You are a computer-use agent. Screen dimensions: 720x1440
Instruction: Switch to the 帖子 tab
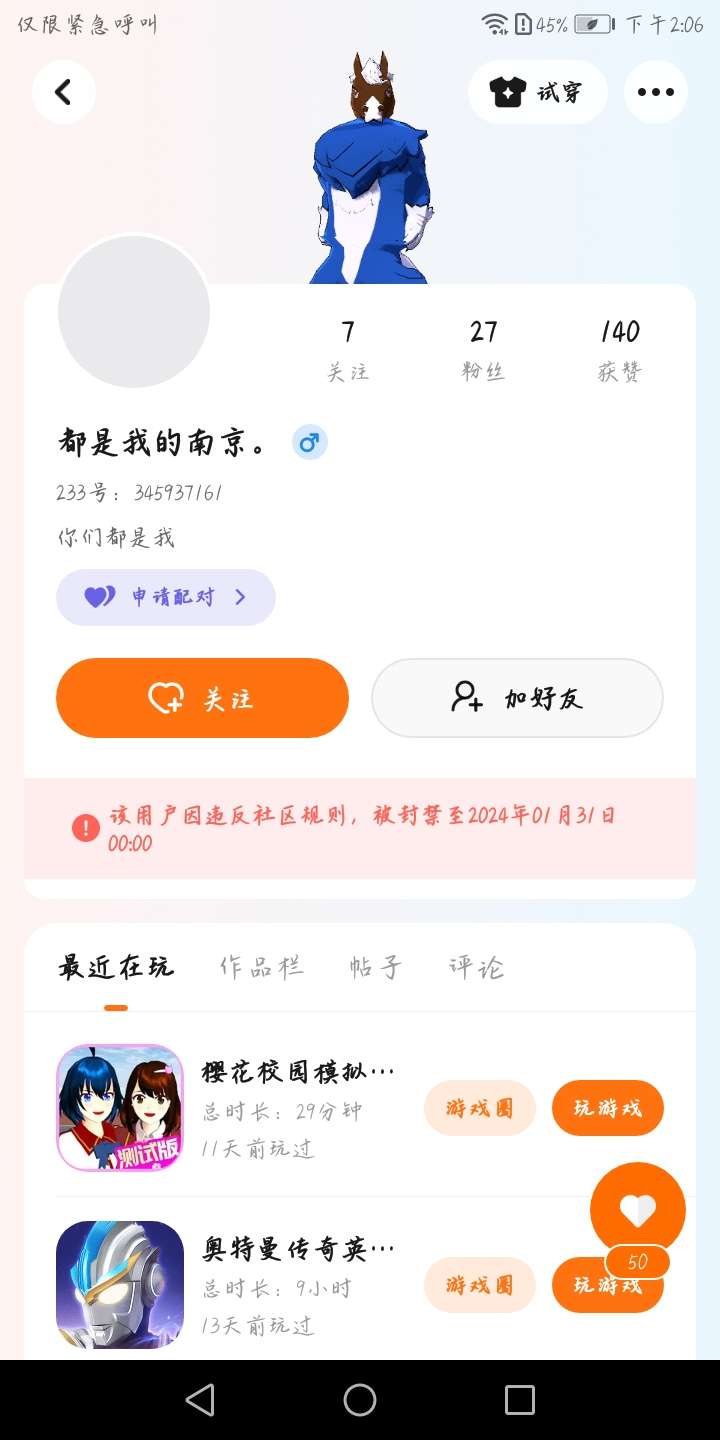pos(376,968)
